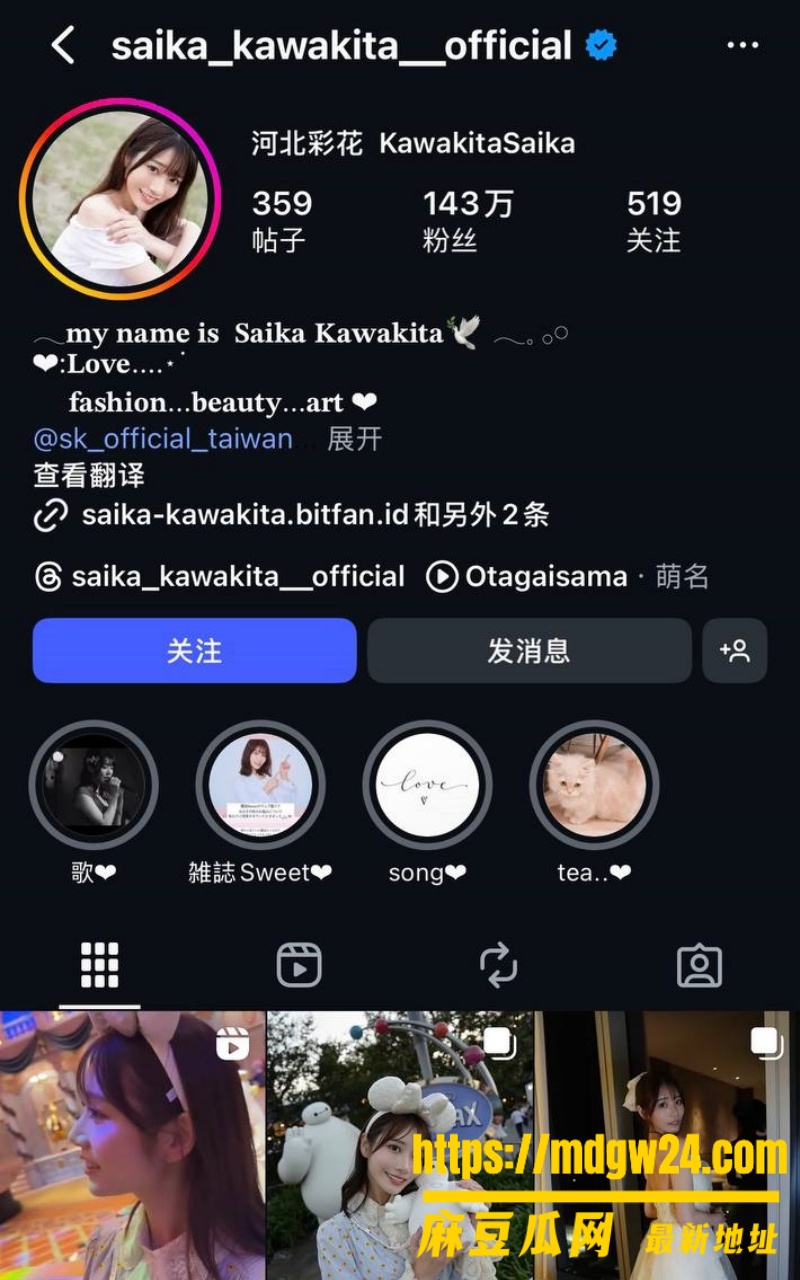Open the 歌 story highlight

[94, 785]
